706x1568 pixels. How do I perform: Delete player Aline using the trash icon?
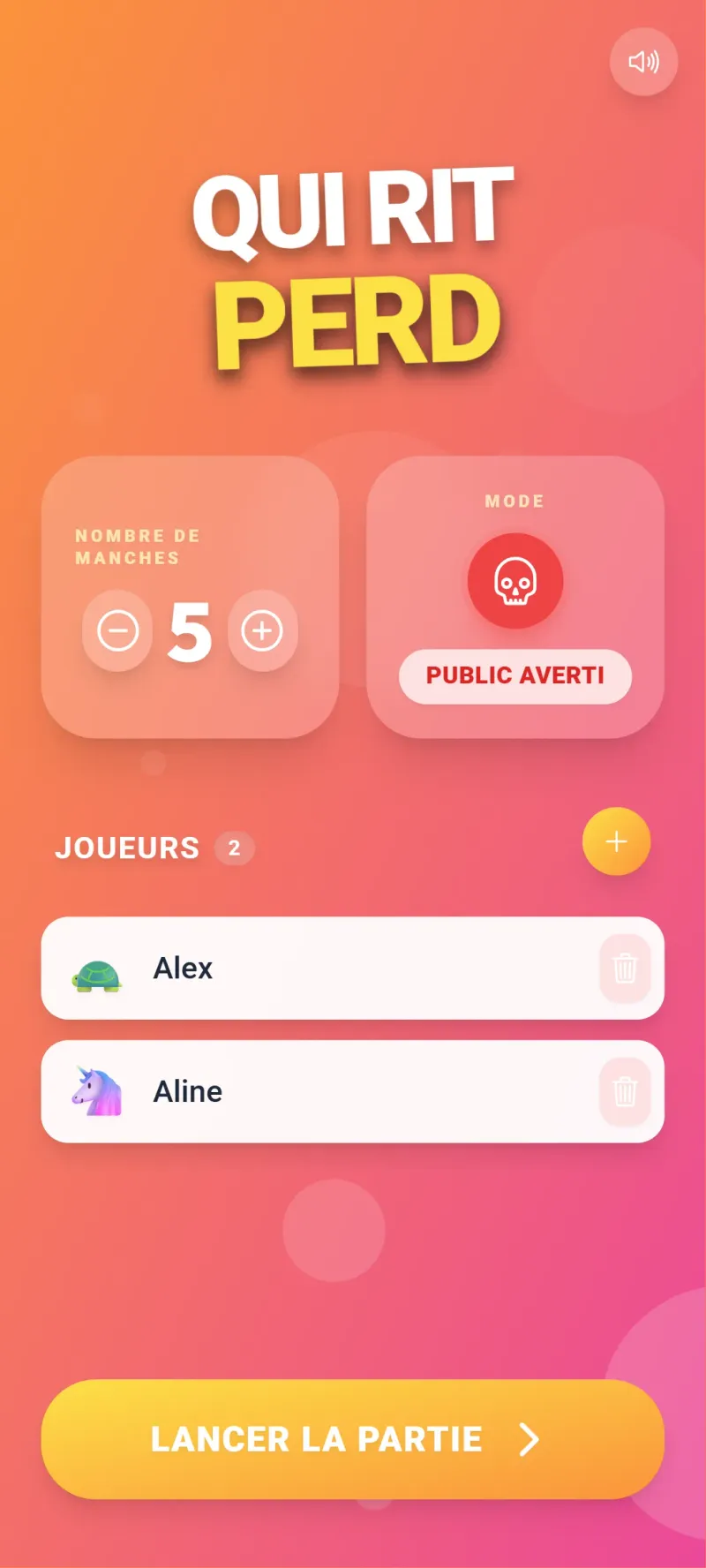[x=626, y=1091]
